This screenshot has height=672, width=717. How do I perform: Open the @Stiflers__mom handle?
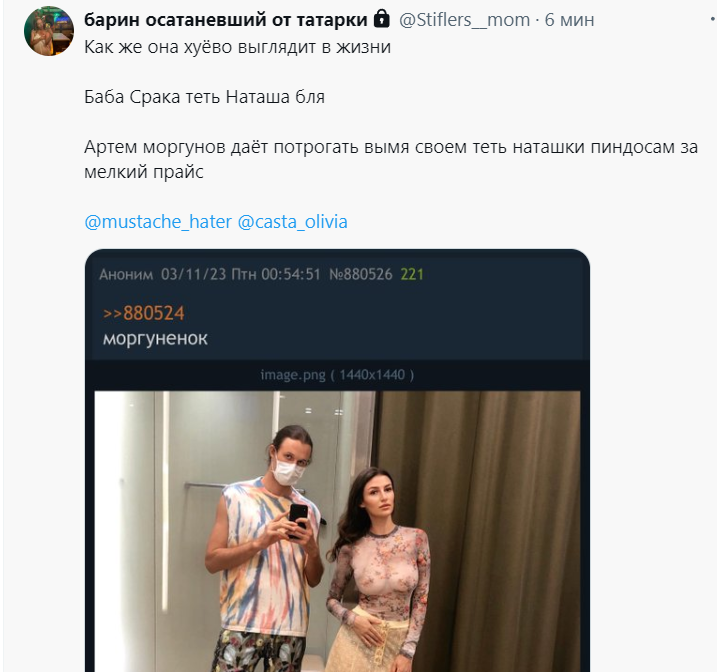coord(465,19)
